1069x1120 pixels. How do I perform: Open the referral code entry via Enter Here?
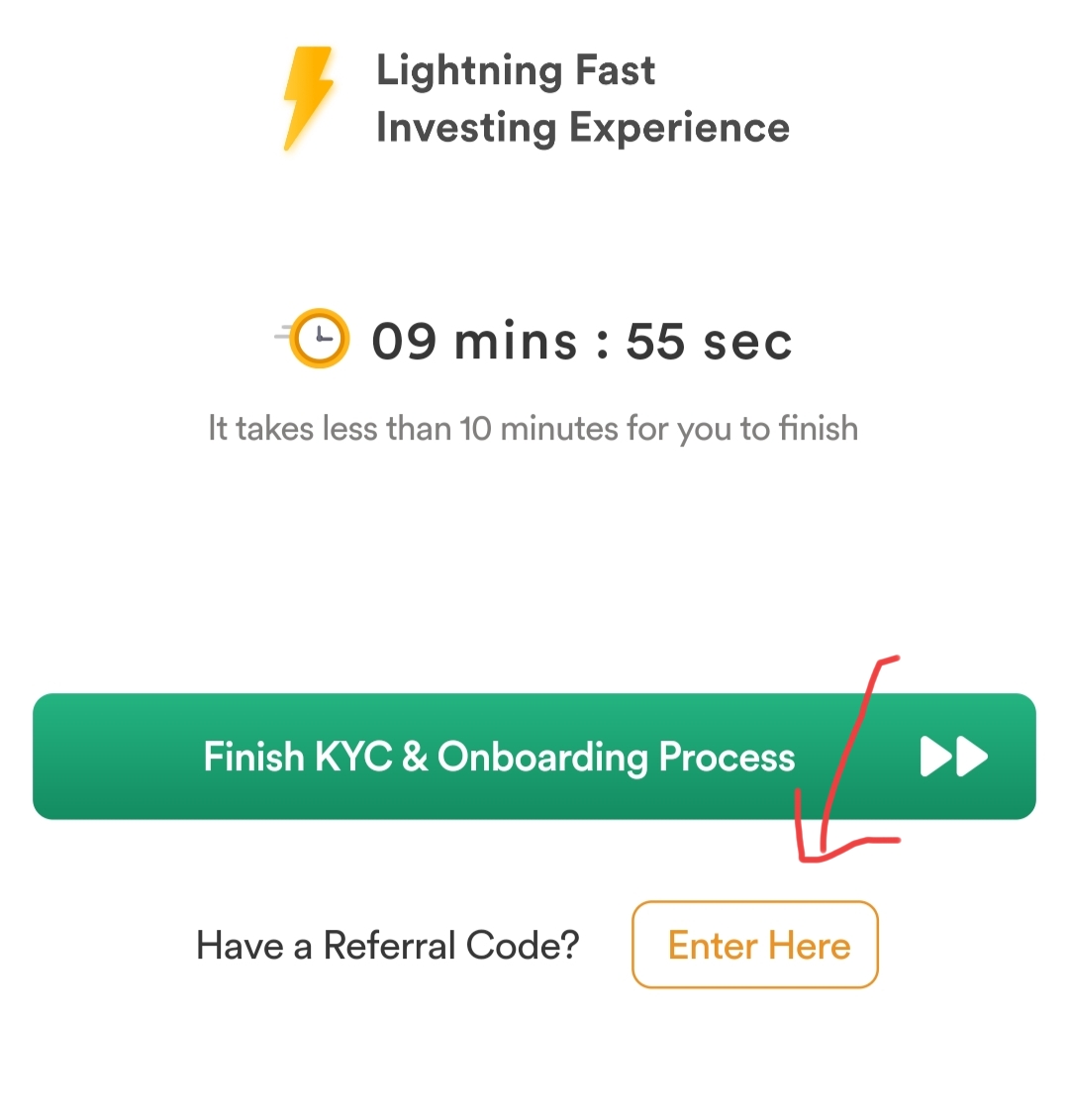[x=754, y=945]
